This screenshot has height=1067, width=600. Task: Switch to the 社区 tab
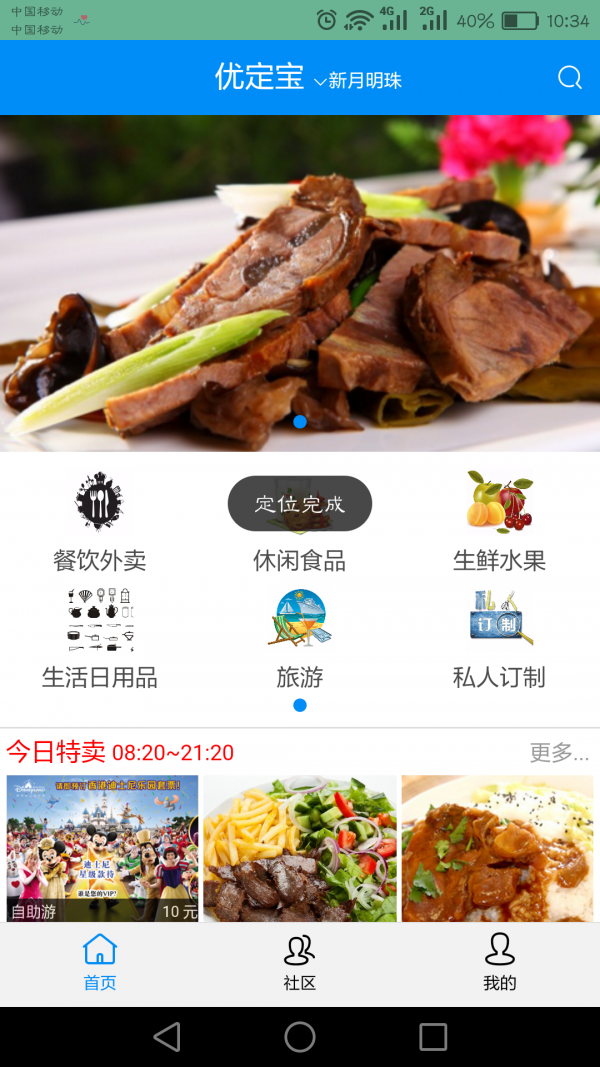tap(299, 964)
